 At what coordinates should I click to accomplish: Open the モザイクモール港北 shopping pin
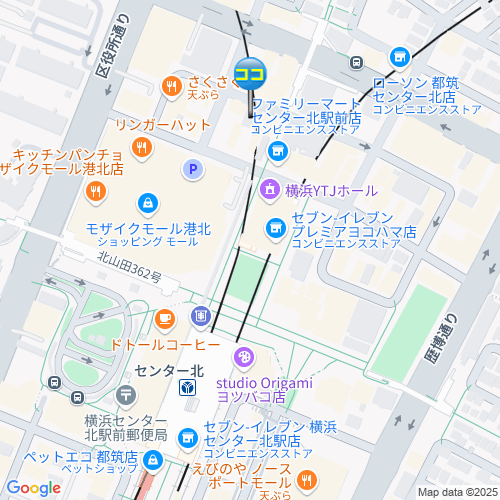[x=148, y=204]
